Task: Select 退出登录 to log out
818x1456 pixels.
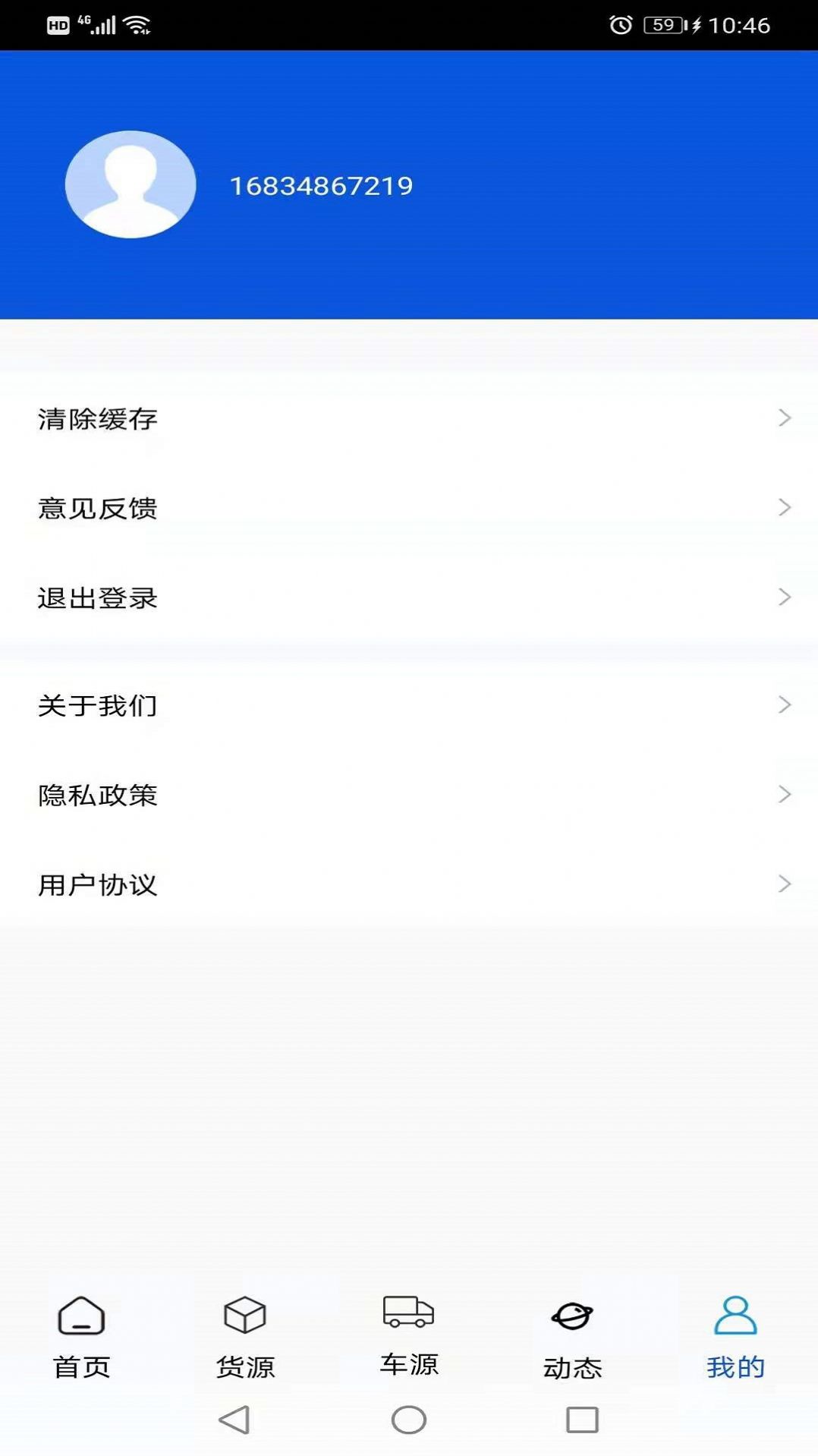Action: click(409, 597)
